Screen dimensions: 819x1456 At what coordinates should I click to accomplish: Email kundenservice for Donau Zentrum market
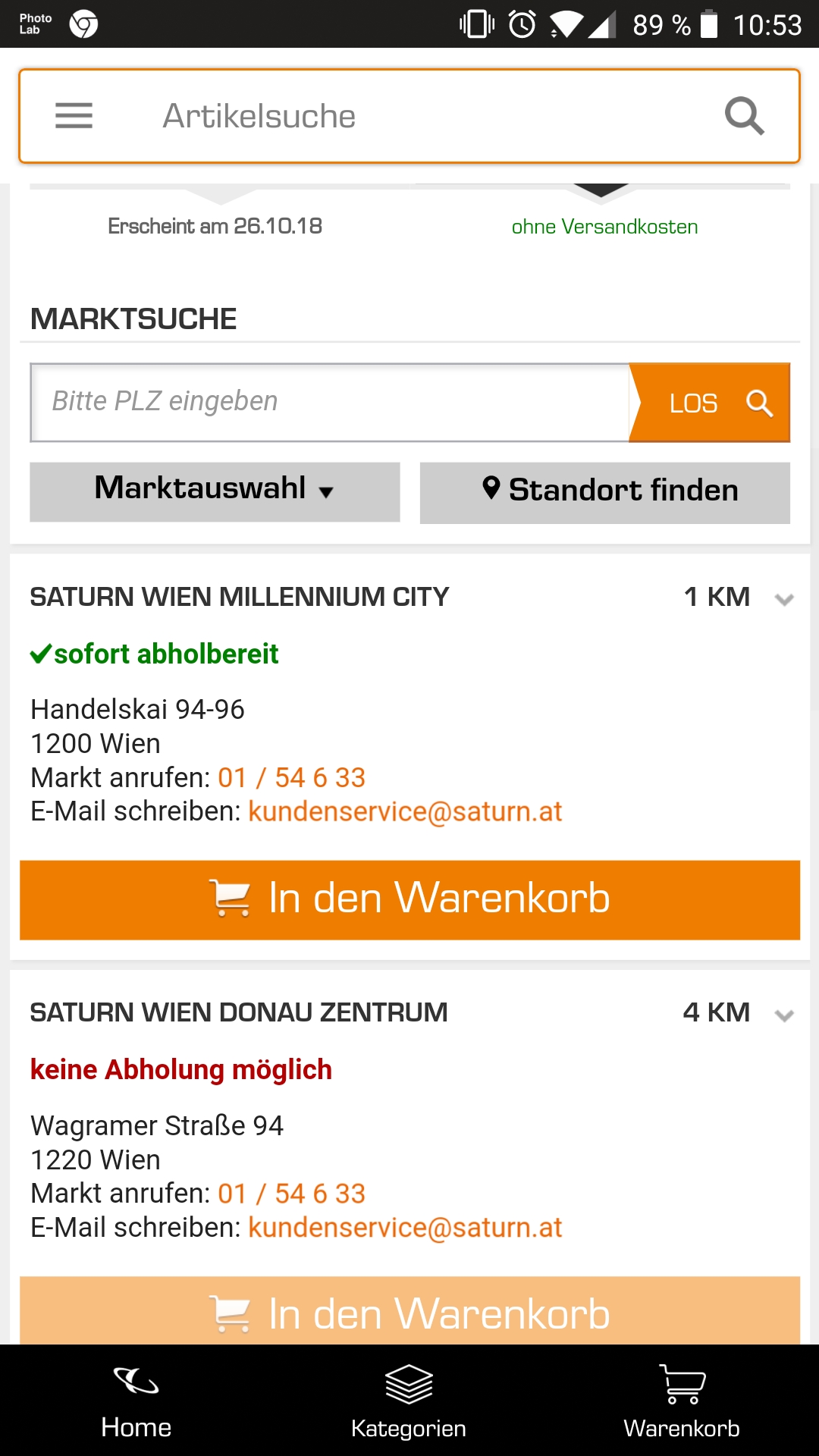(405, 1227)
